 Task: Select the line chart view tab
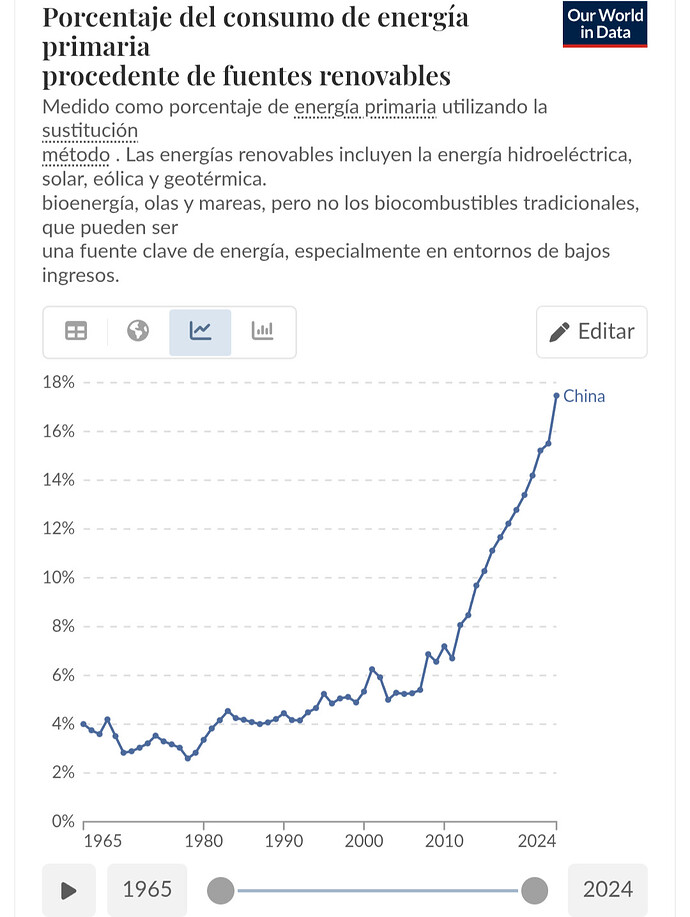(200, 331)
